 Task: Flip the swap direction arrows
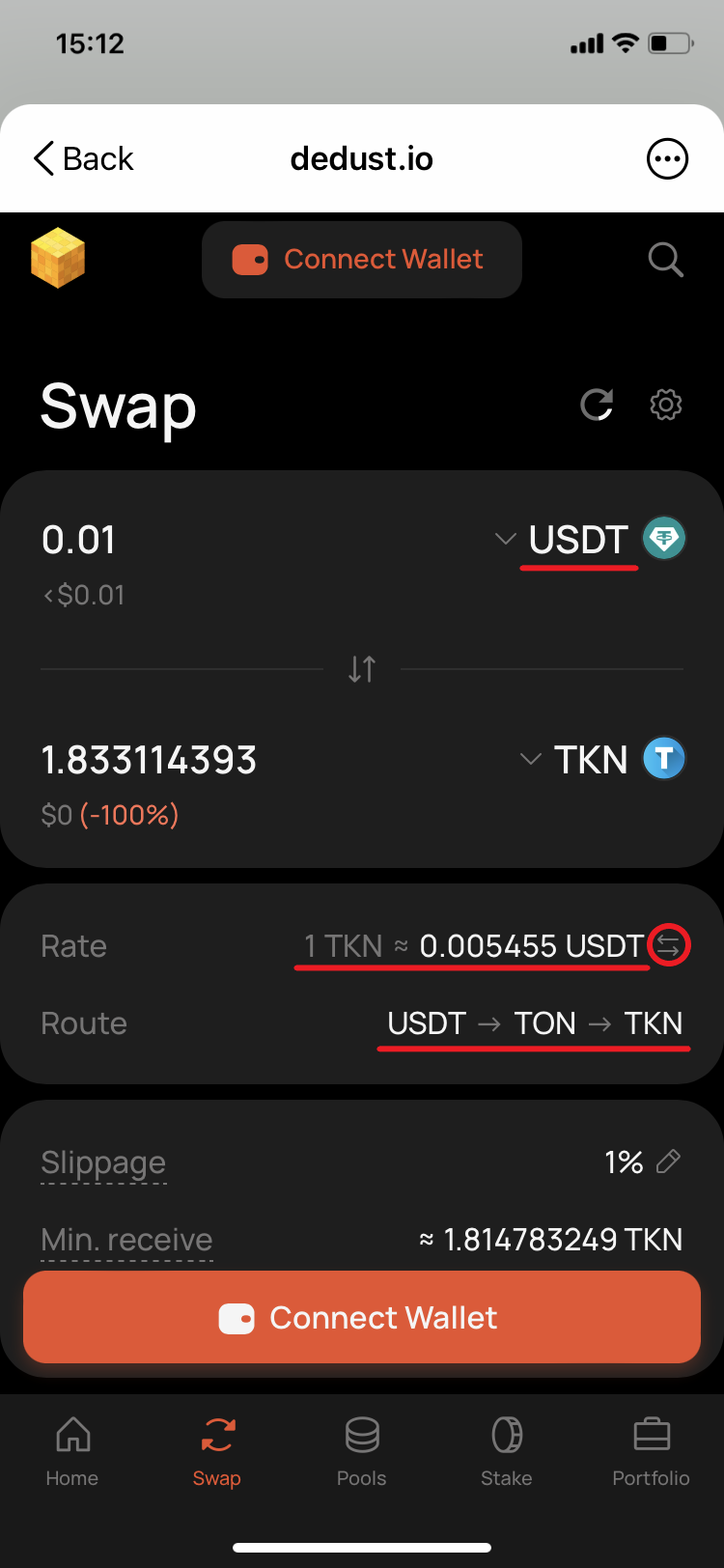click(362, 668)
